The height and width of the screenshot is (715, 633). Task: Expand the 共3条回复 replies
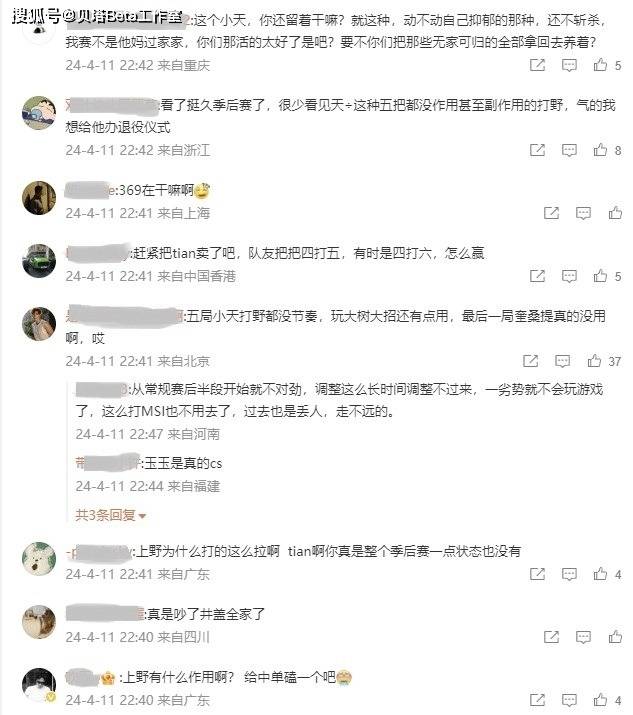[110, 515]
